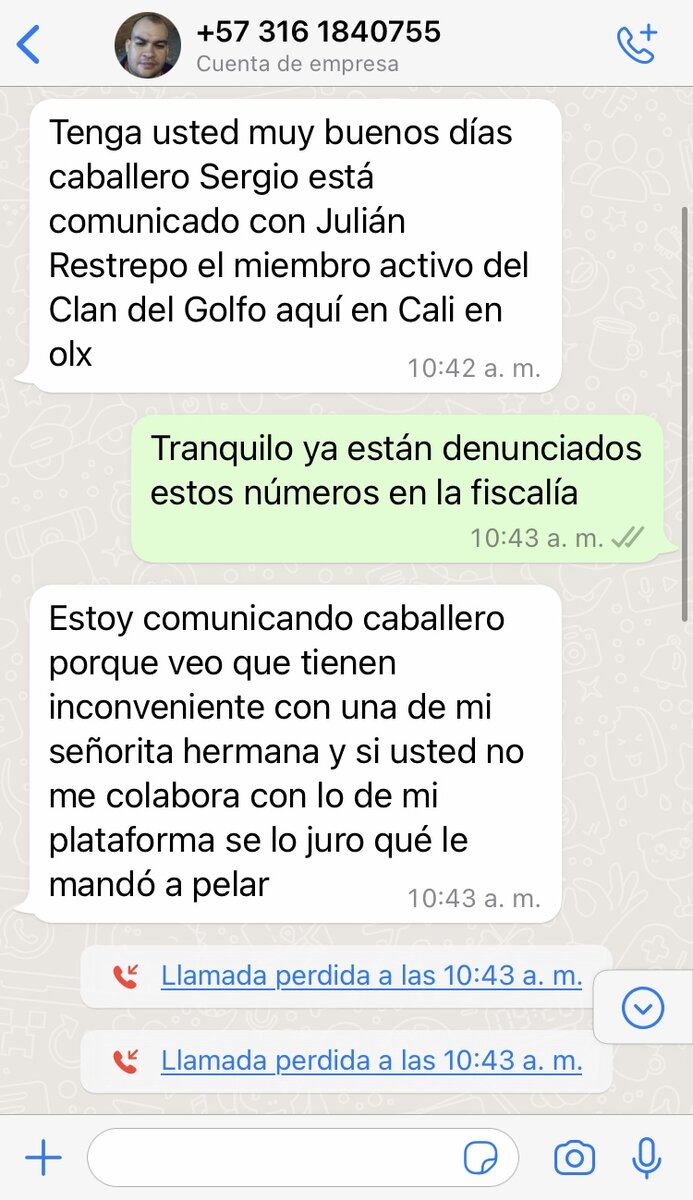
Task: Start a call with this contact
Action: [x=636, y=45]
